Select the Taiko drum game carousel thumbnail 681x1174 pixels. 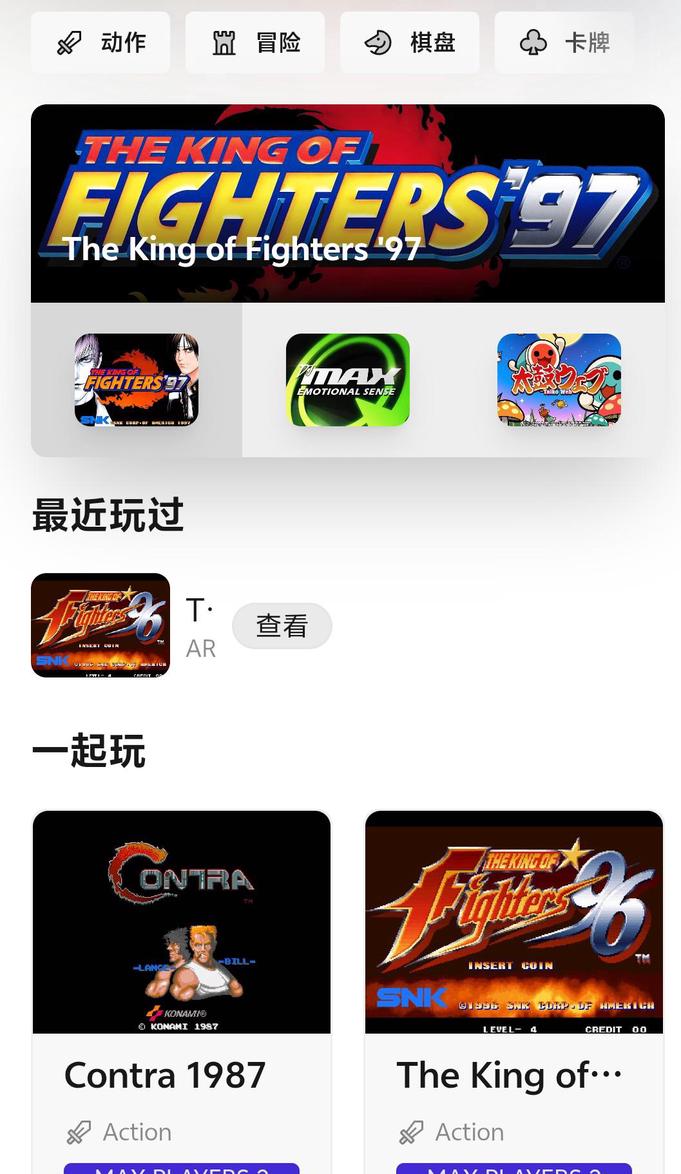pos(559,380)
